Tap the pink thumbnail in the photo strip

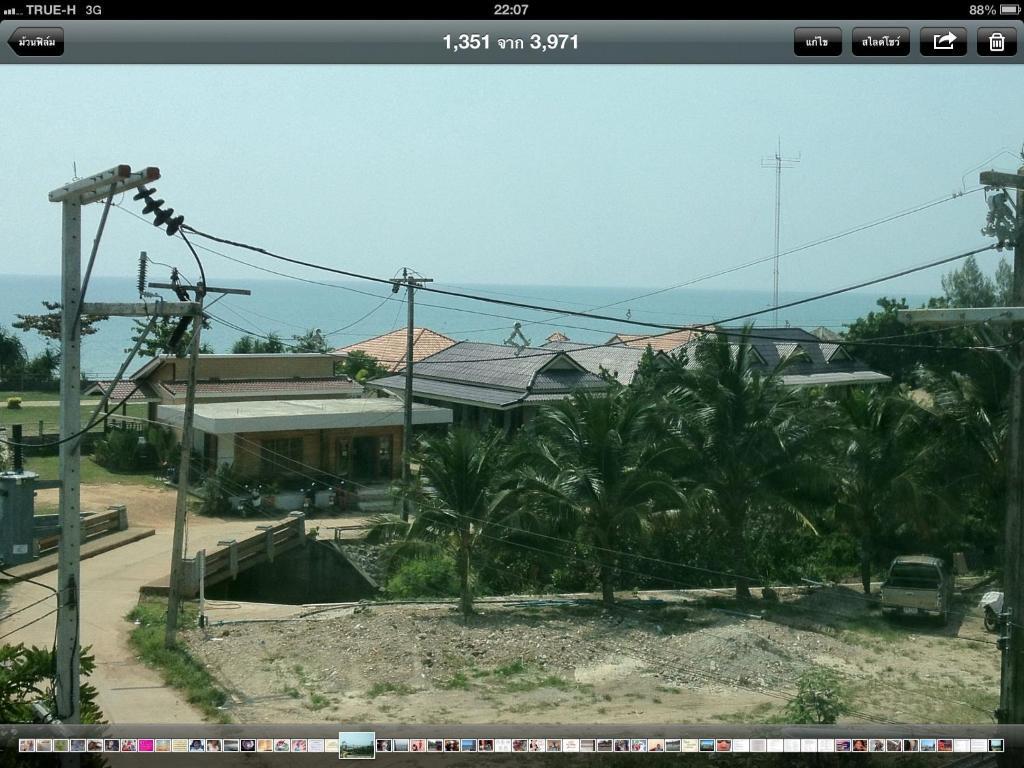click(145, 745)
